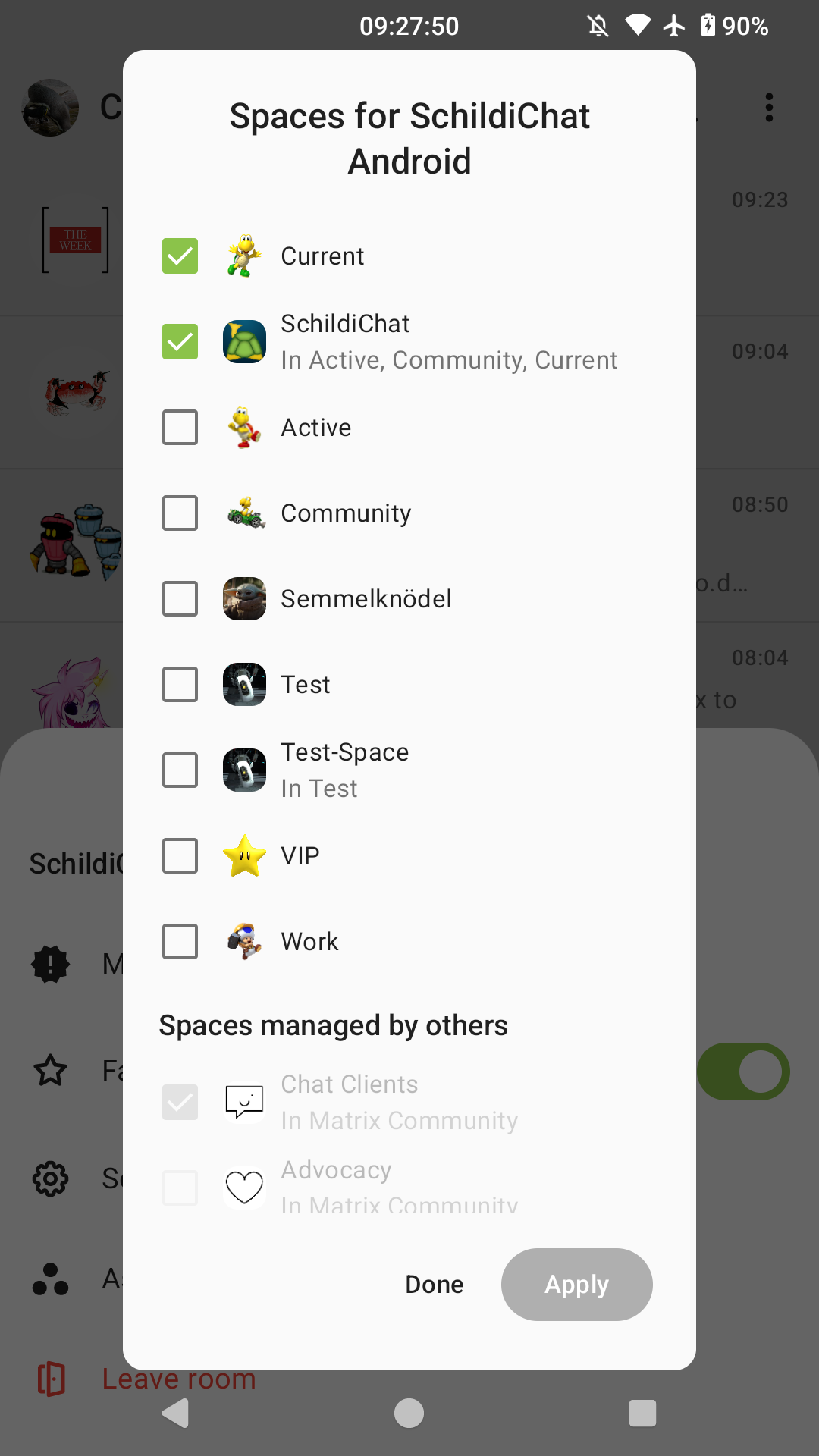Go back with the system back button
The image size is (819, 1456).
click(176, 1414)
